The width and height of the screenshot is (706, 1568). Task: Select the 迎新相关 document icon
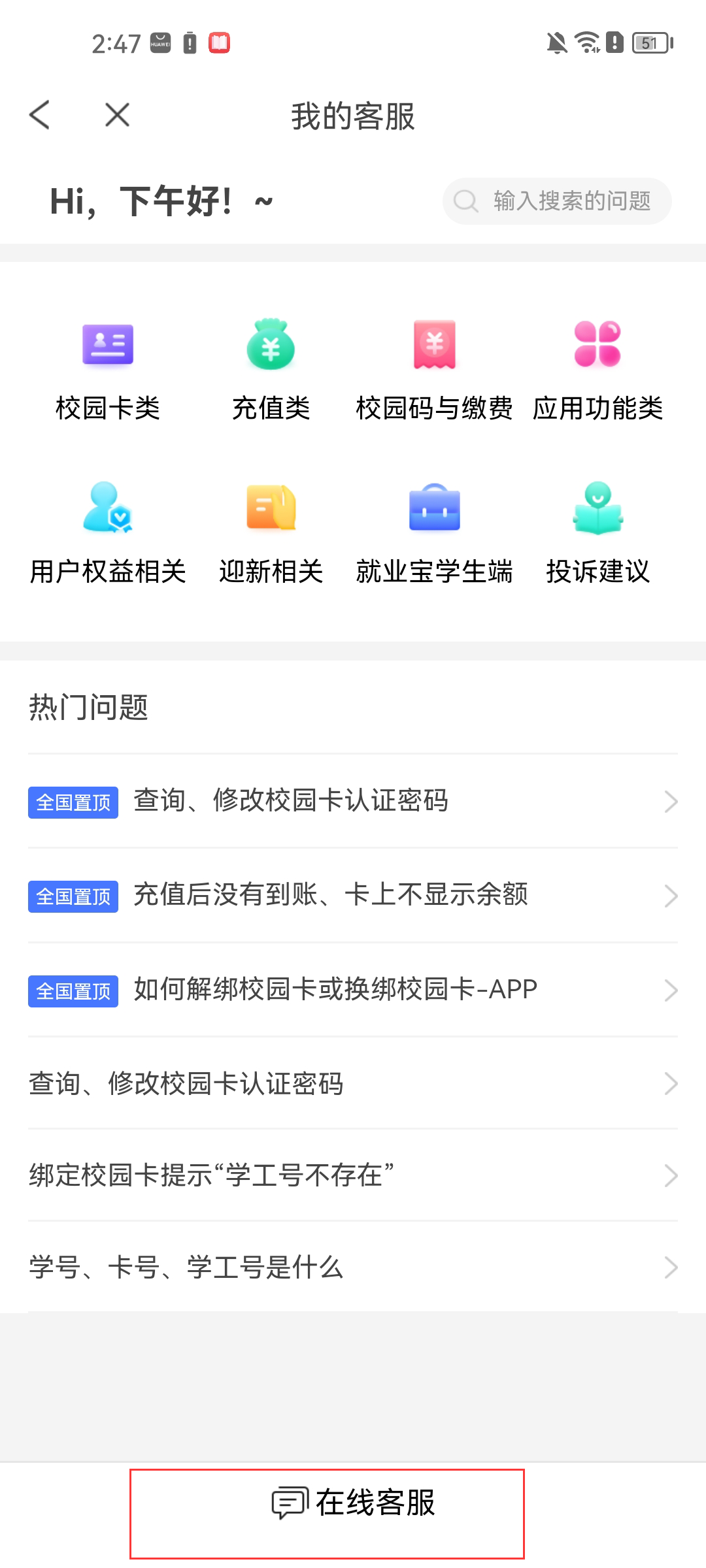(x=271, y=513)
